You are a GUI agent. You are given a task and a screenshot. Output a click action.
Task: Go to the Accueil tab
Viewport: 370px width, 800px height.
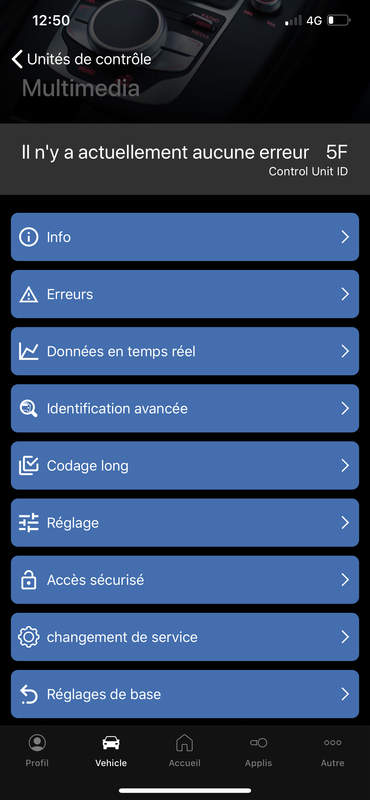pyautogui.click(x=185, y=751)
